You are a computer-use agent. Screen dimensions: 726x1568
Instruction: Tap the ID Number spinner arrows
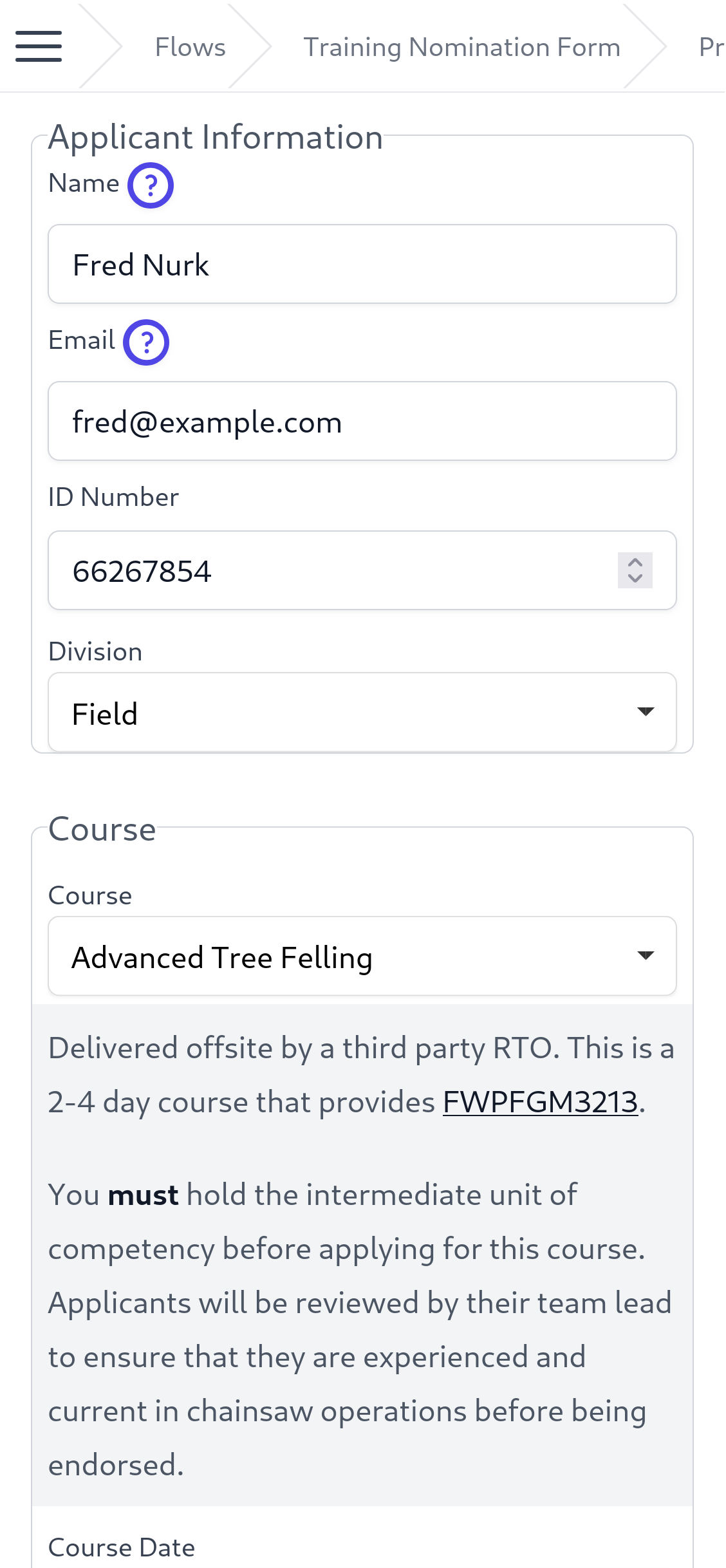pyautogui.click(x=635, y=570)
